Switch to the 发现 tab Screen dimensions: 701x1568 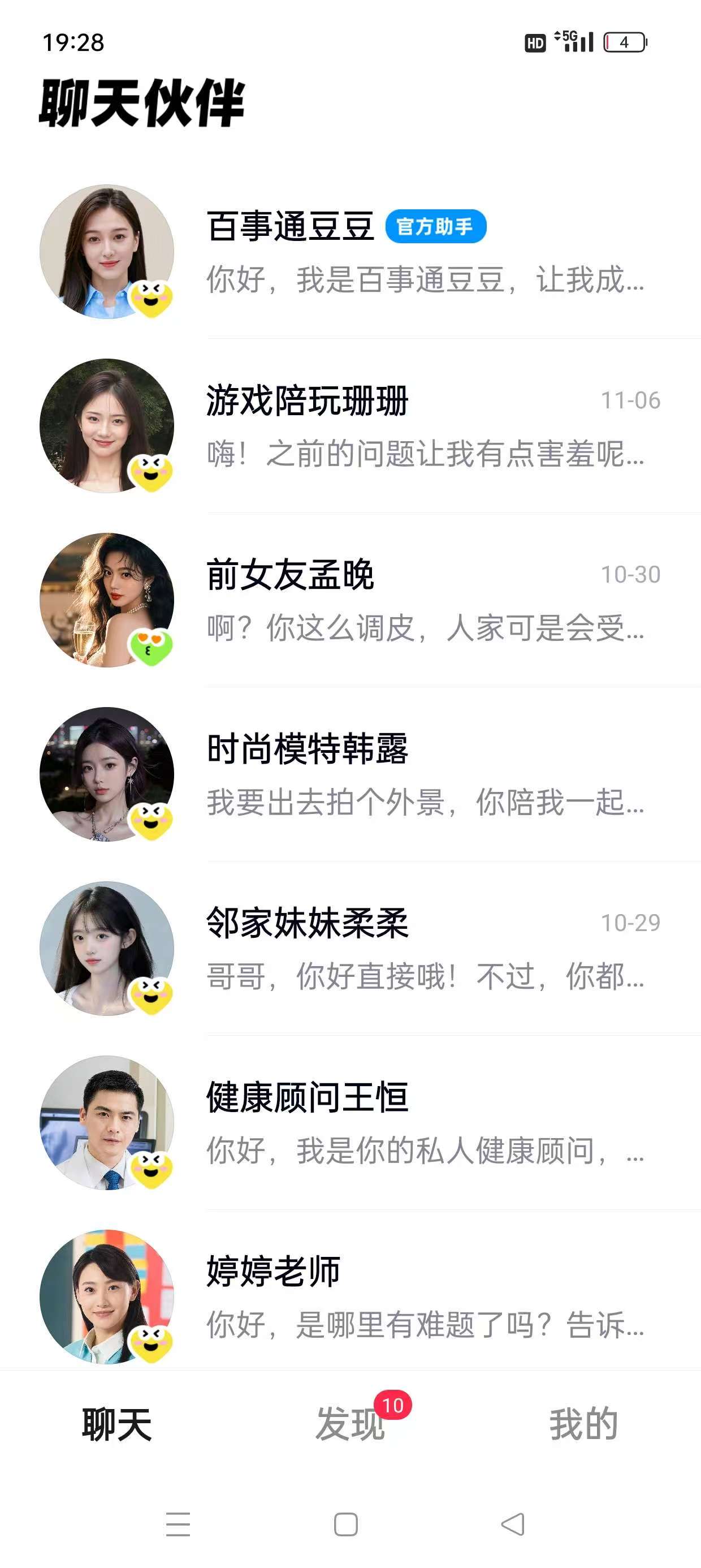350,1424
